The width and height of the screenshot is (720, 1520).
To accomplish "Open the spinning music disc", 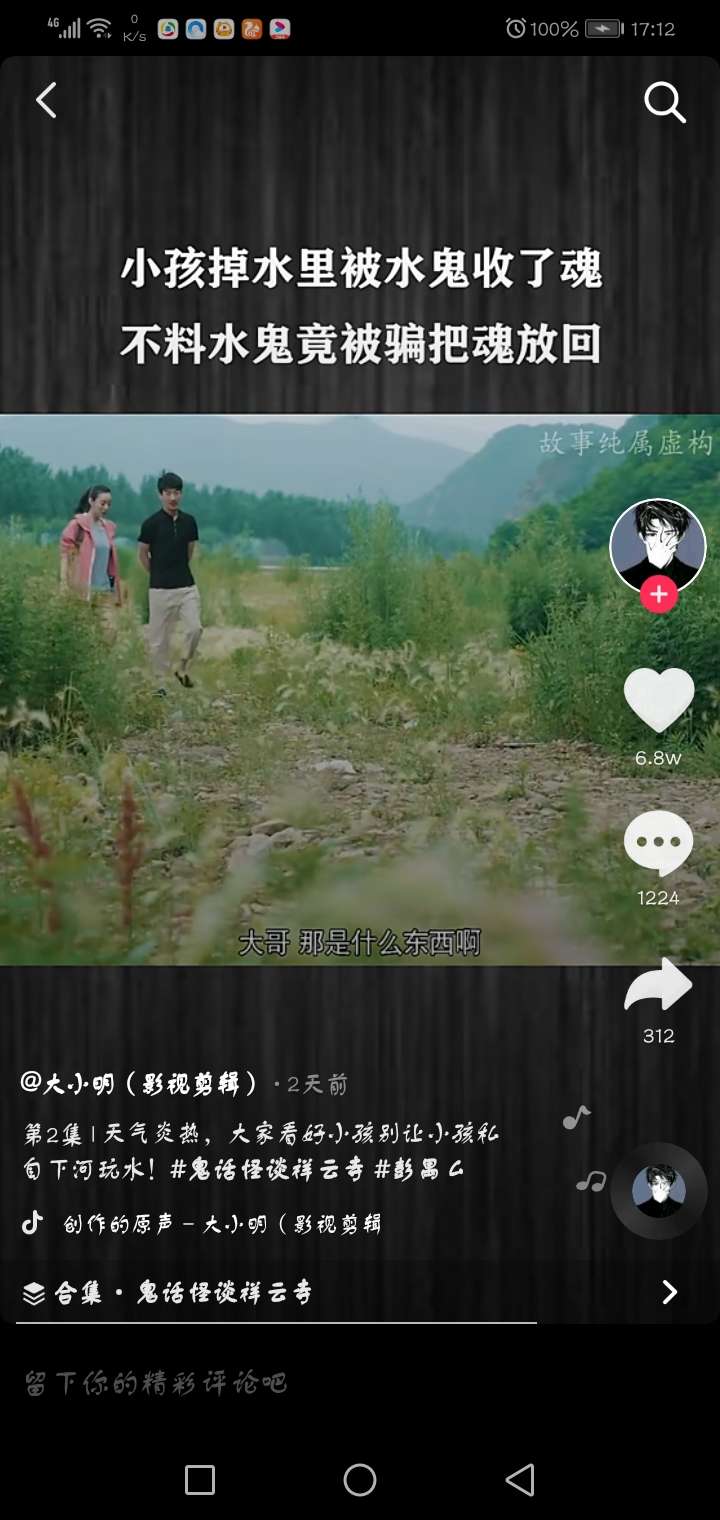I will pos(658,1190).
